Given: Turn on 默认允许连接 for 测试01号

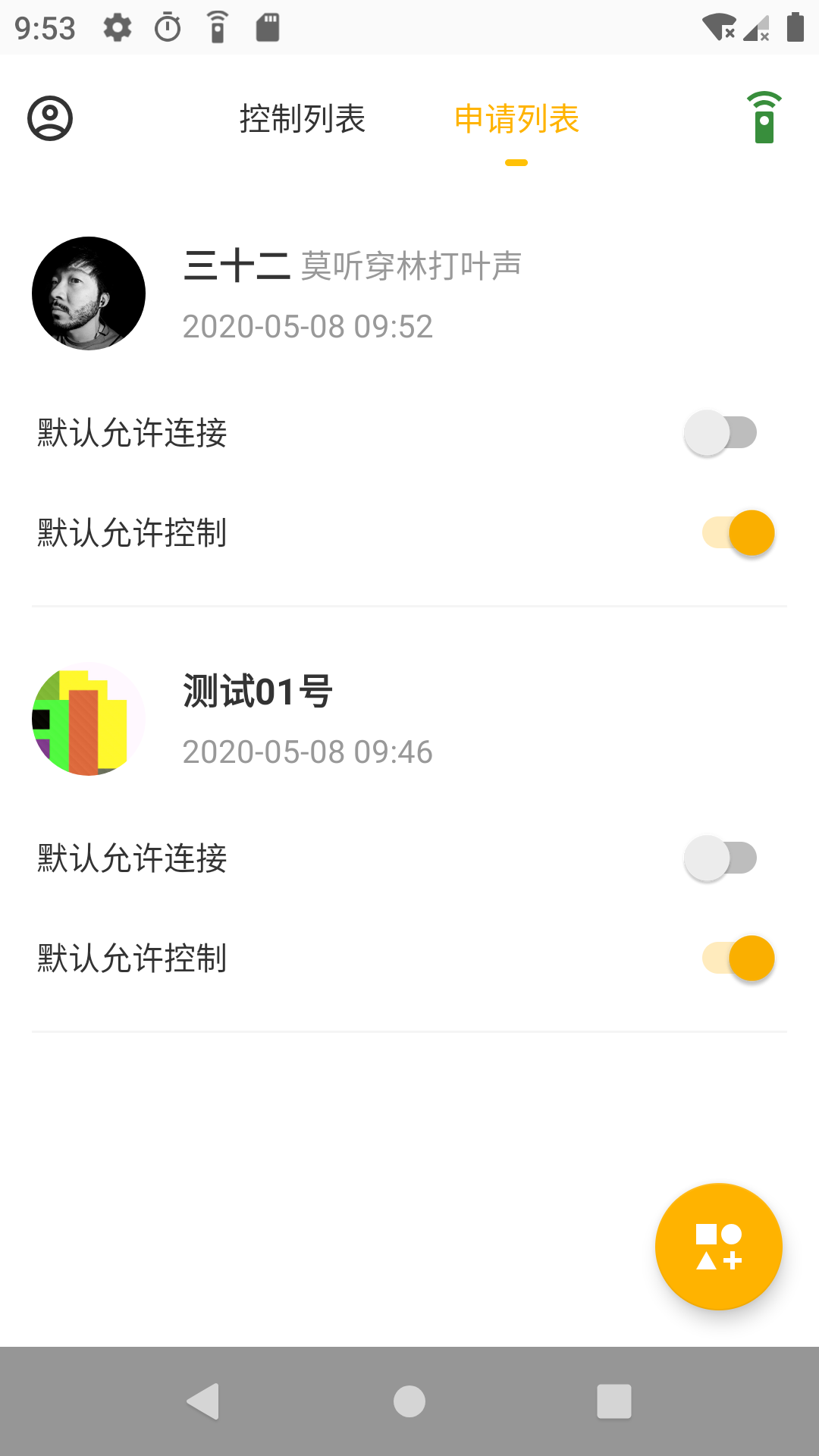Looking at the screenshot, I should click(720, 858).
